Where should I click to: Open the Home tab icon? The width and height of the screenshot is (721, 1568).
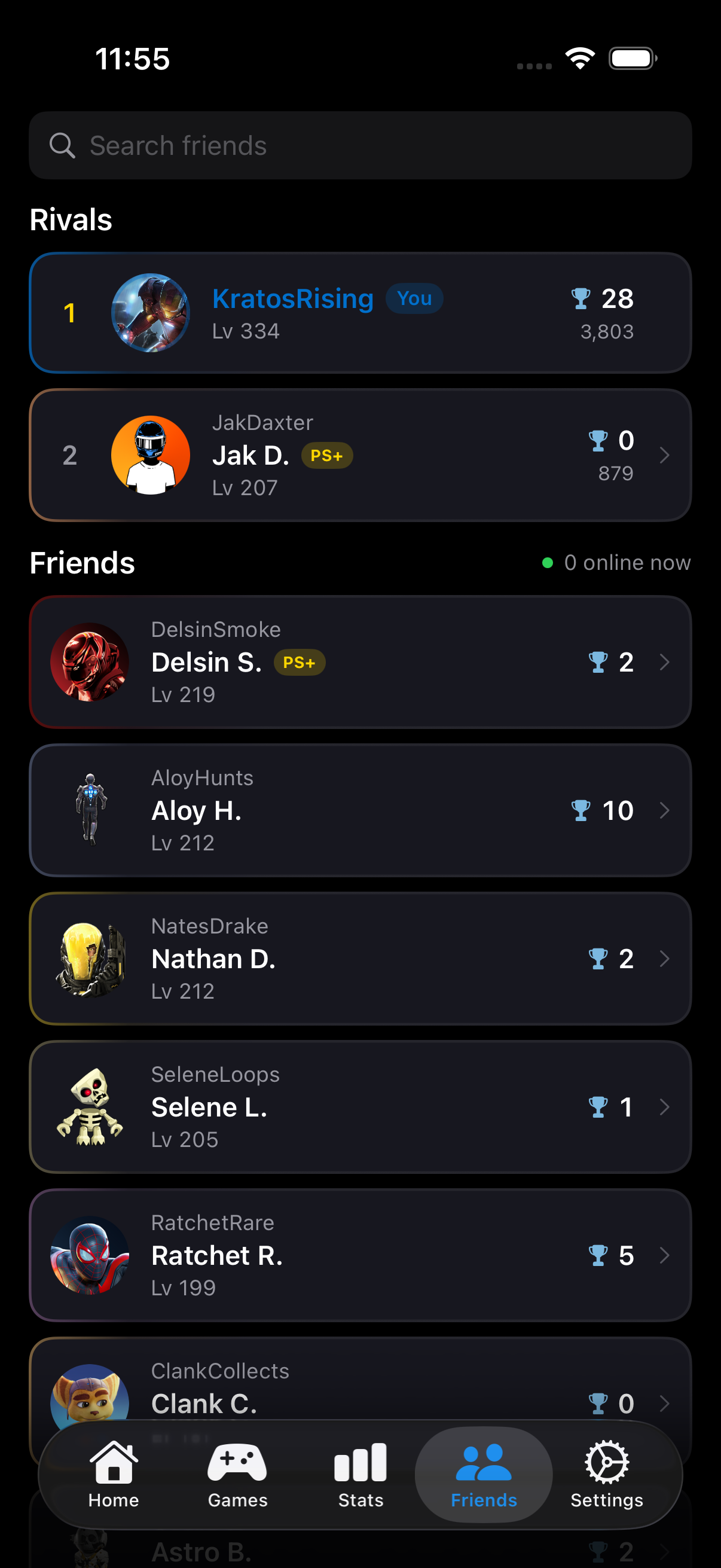(x=113, y=1465)
